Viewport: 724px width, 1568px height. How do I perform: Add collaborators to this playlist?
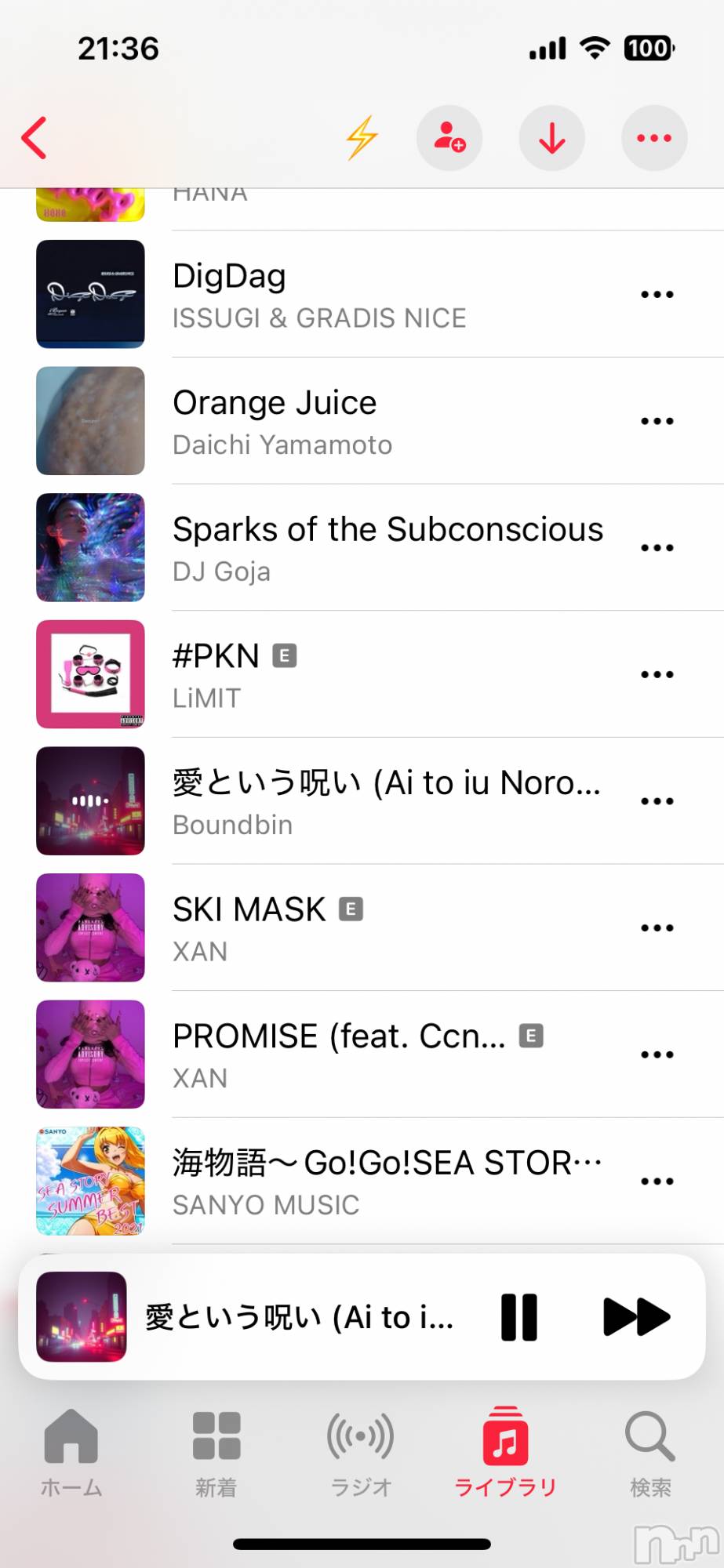pyautogui.click(x=449, y=138)
